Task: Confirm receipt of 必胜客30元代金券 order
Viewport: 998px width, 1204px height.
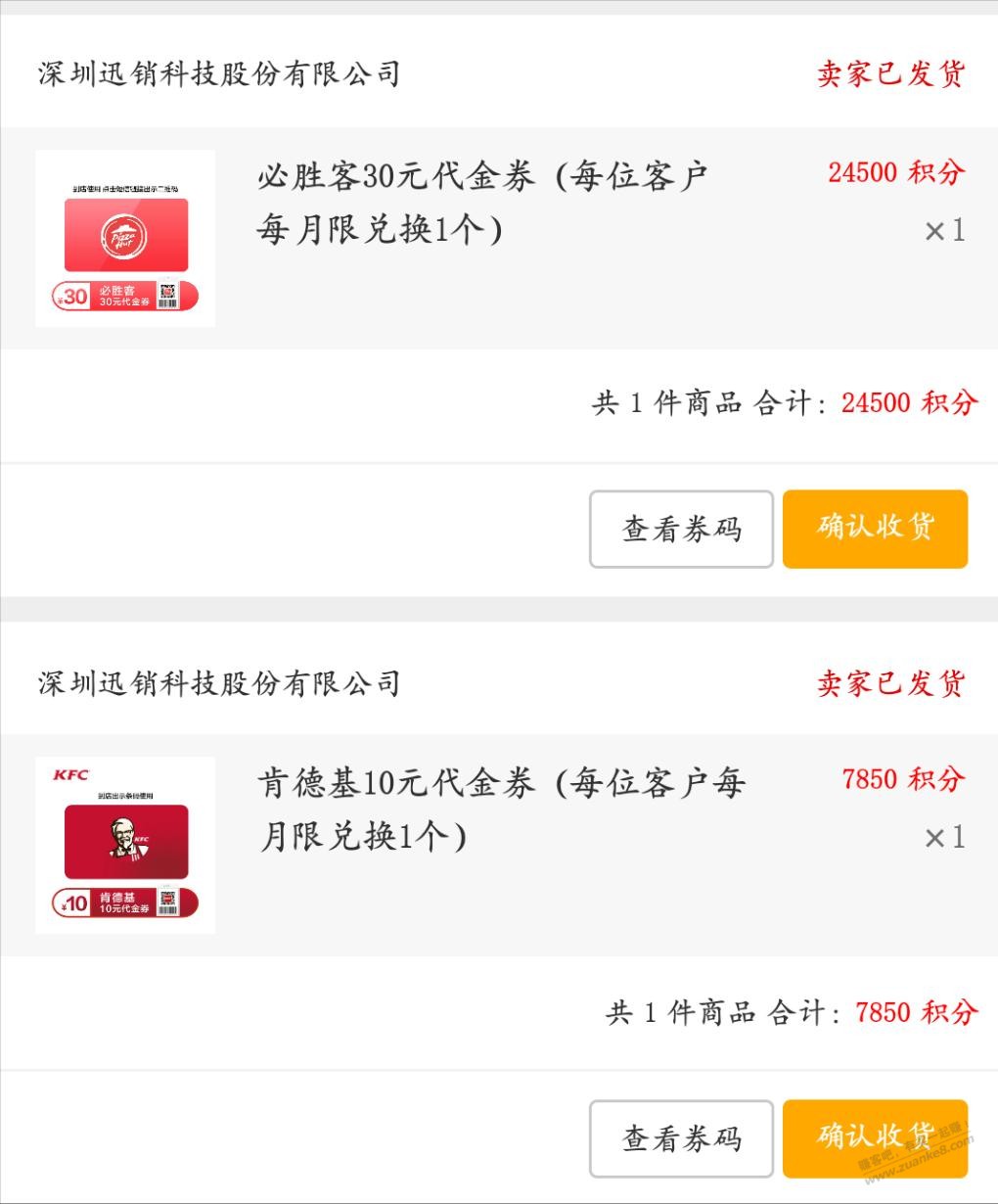Action: click(x=875, y=530)
